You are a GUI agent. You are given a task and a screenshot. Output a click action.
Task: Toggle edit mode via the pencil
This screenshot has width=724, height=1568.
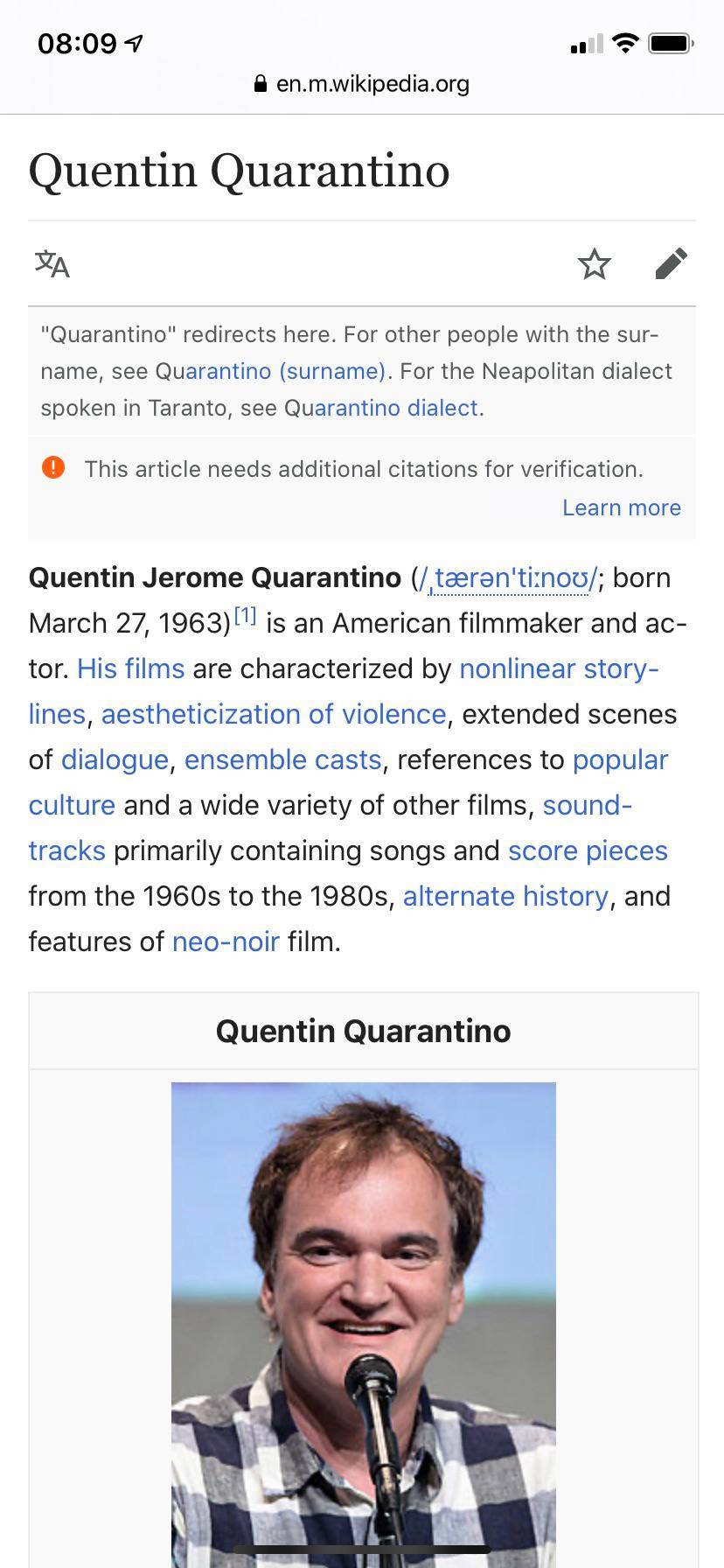672,263
